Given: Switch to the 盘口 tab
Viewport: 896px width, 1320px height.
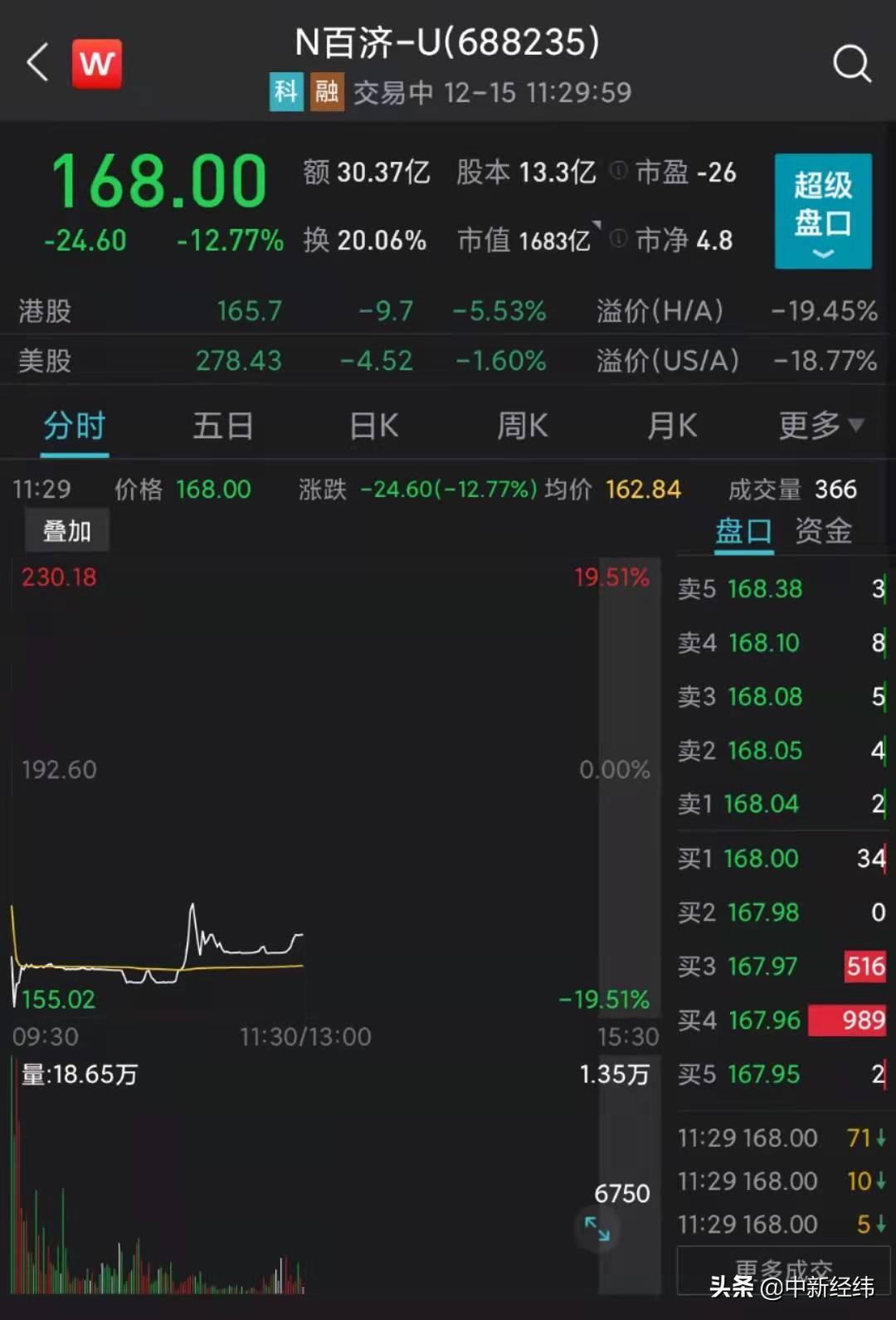Looking at the screenshot, I should pyautogui.click(x=743, y=531).
